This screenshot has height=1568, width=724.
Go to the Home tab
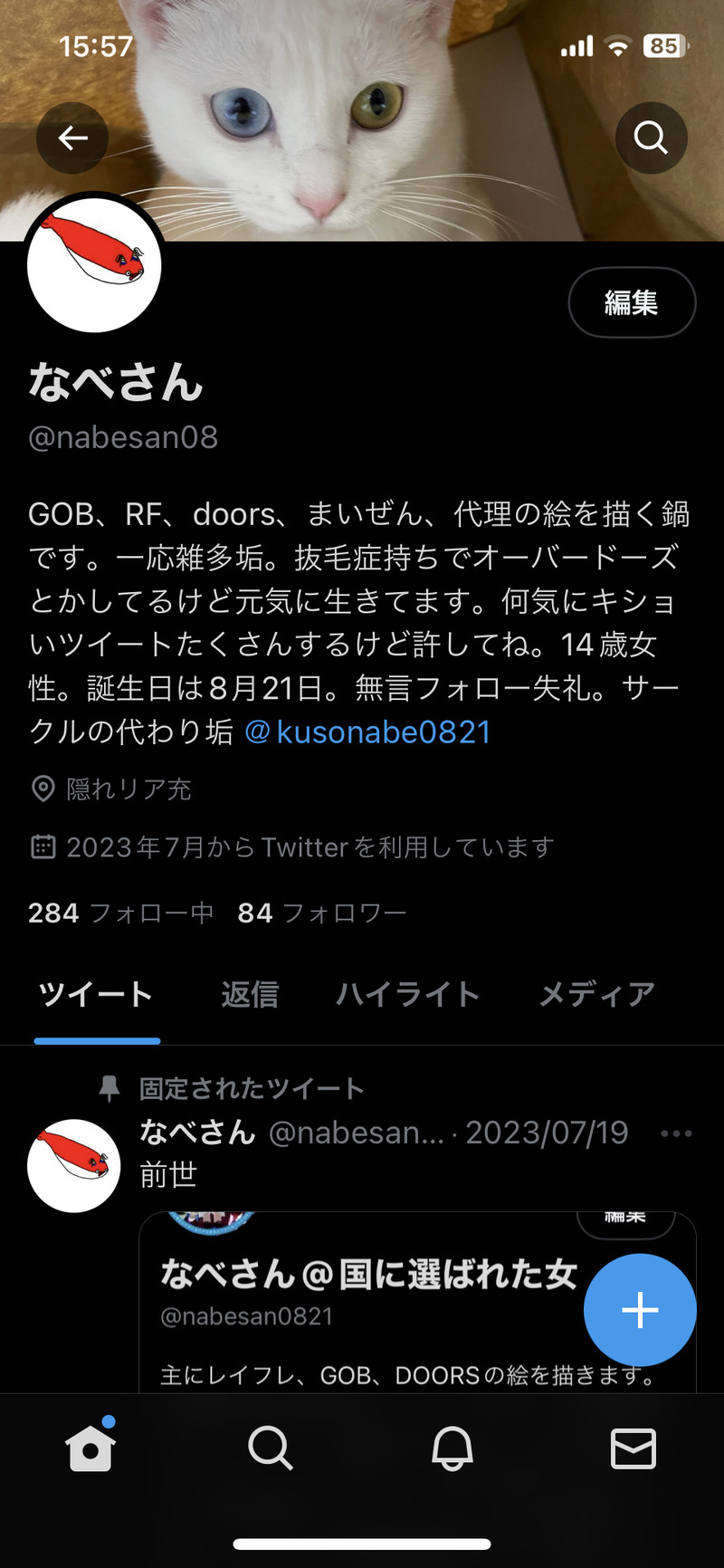click(90, 1449)
